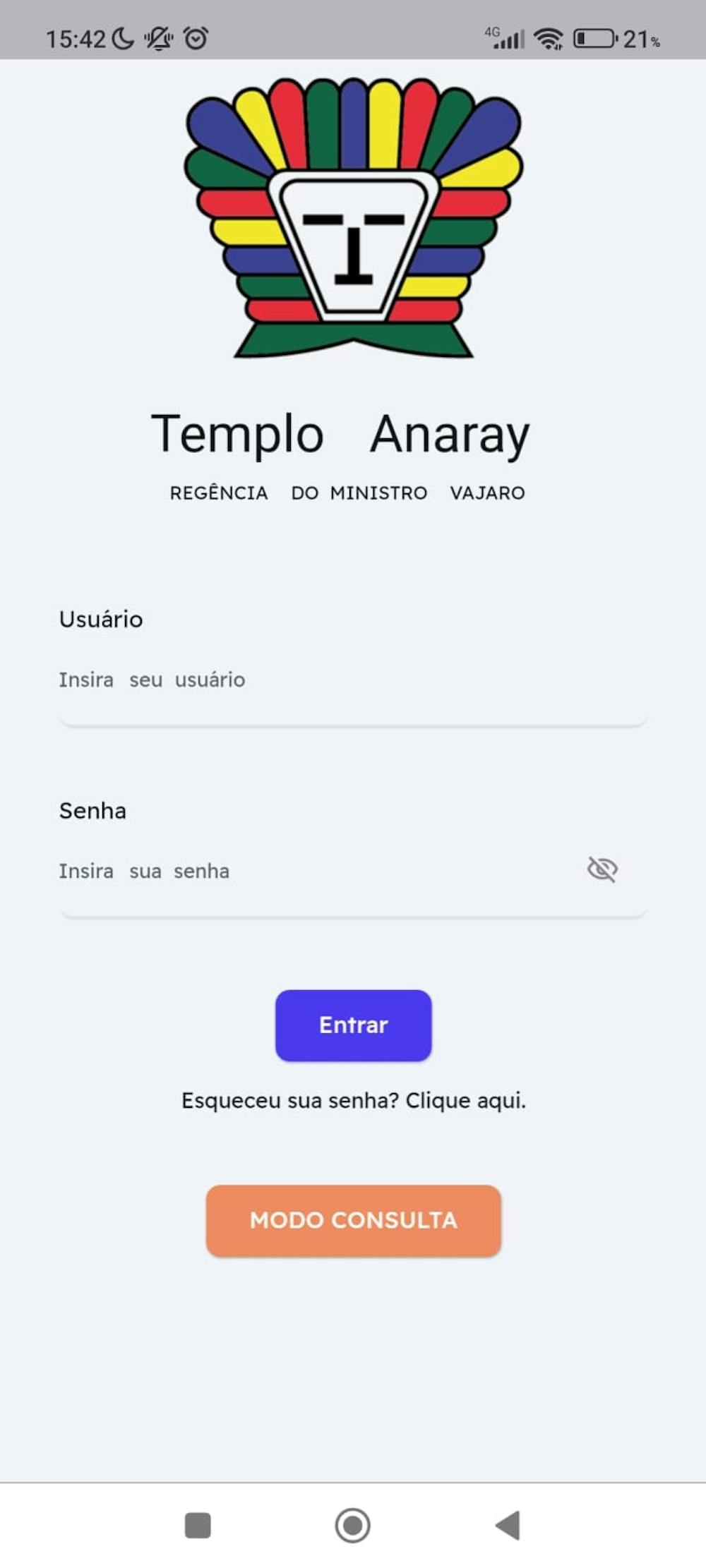Image resolution: width=706 pixels, height=1568 pixels.
Task: Go back with the system back button
Action: point(508,1525)
